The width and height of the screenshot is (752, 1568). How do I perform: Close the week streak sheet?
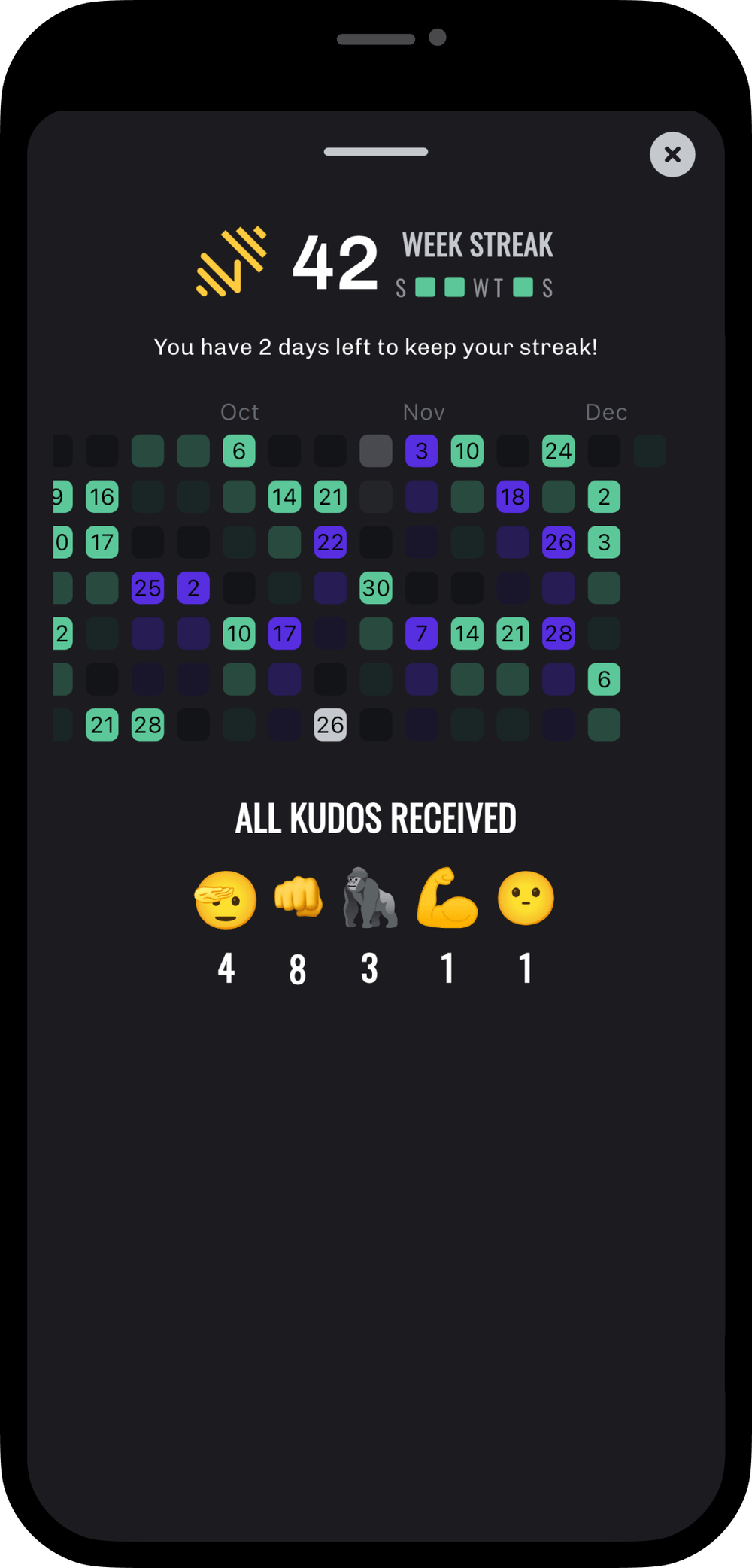pyautogui.click(x=672, y=155)
